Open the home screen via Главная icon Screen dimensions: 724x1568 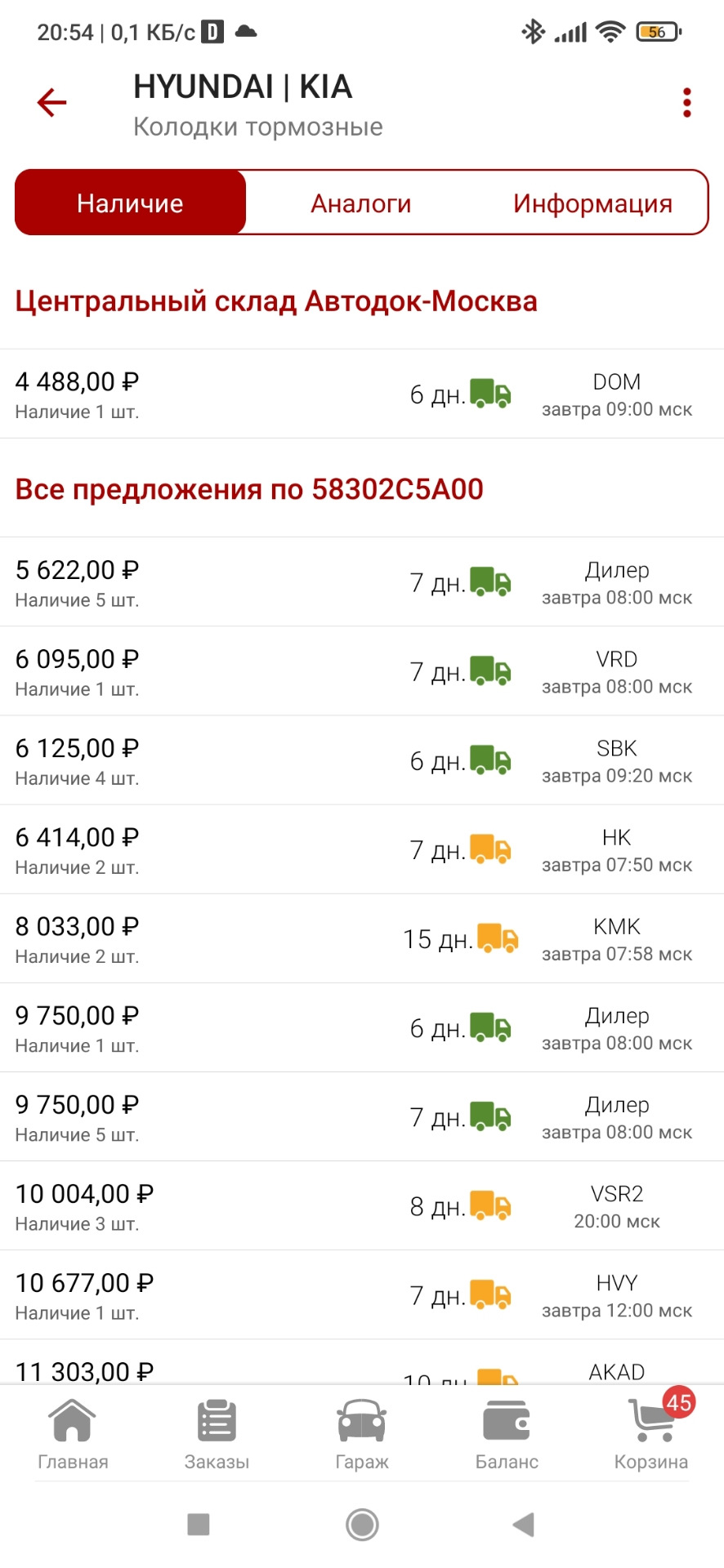click(72, 1429)
